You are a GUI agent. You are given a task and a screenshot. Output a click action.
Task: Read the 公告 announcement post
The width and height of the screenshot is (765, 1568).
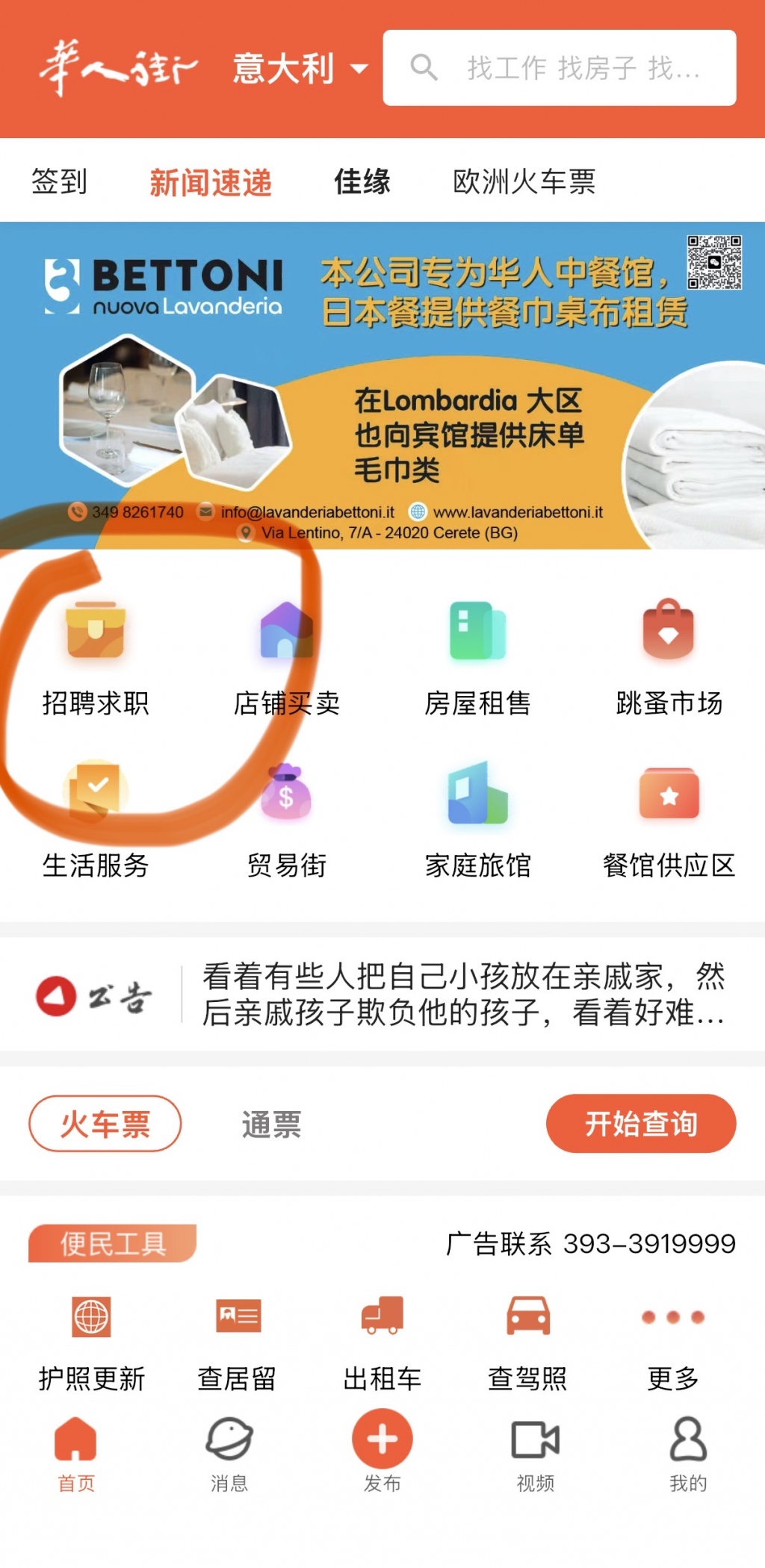tap(462, 995)
